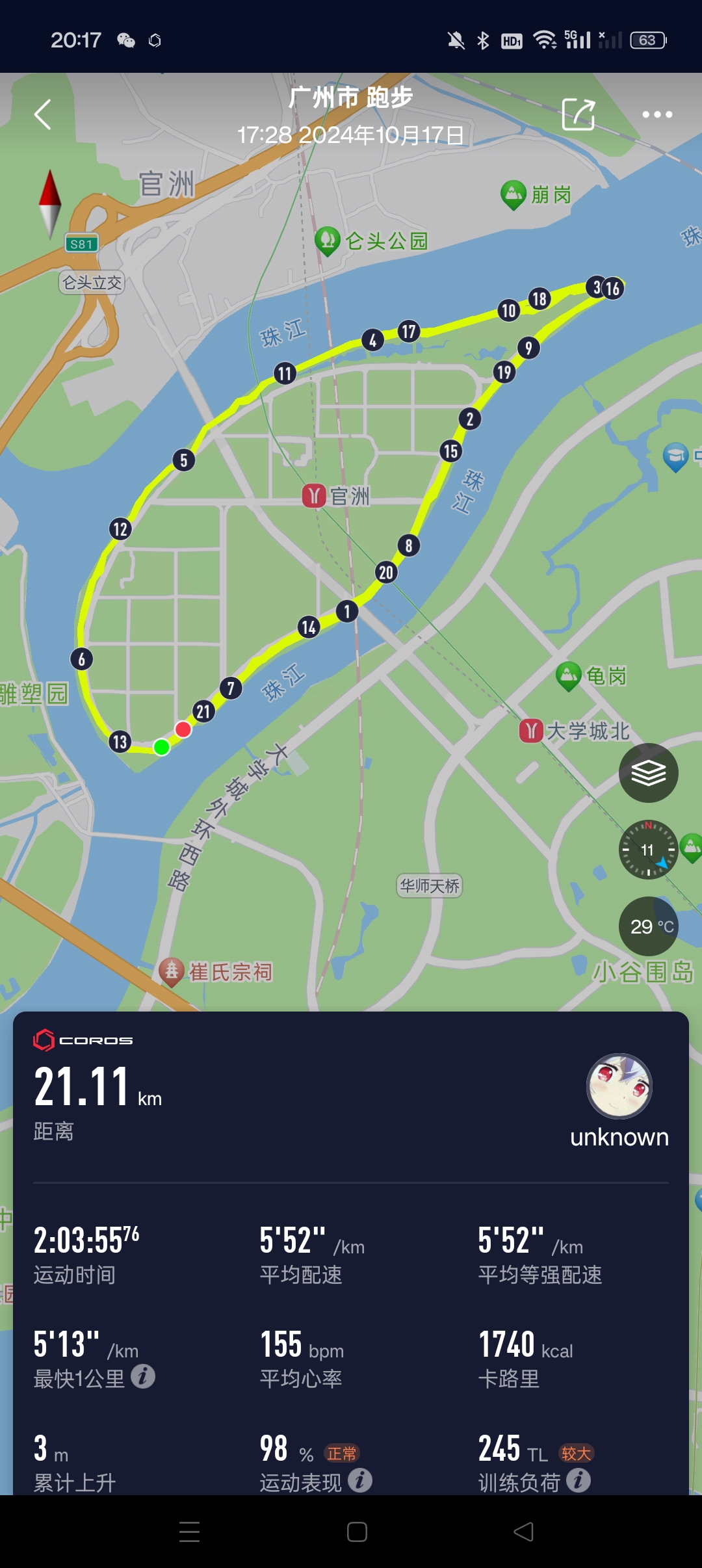Tap the 29 °C temperature button
Screen dimensions: 702x1568
pyautogui.click(x=648, y=926)
